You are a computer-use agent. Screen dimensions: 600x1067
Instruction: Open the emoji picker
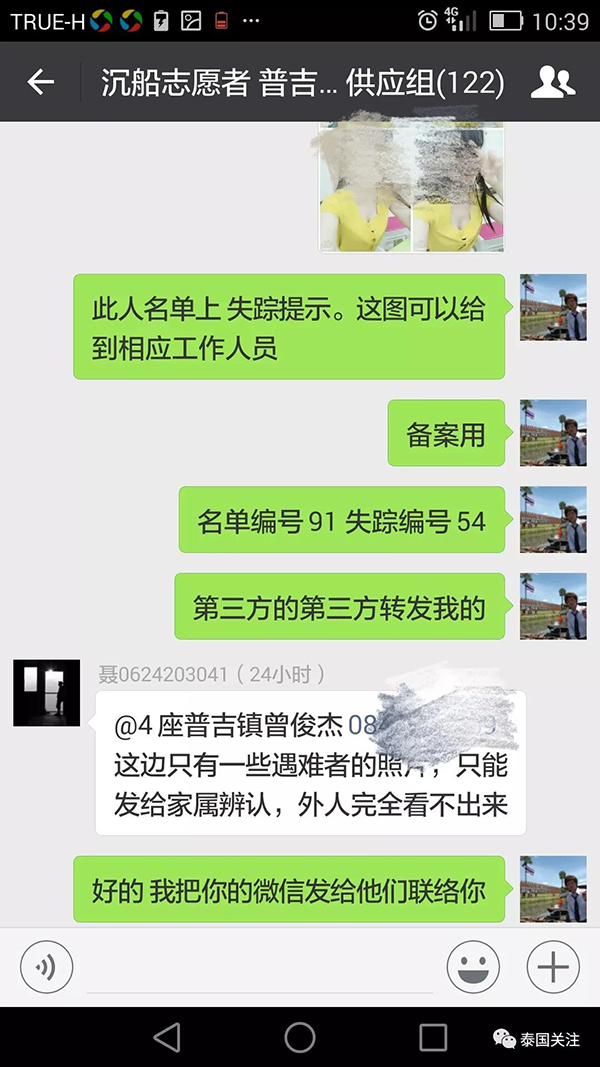(x=473, y=967)
